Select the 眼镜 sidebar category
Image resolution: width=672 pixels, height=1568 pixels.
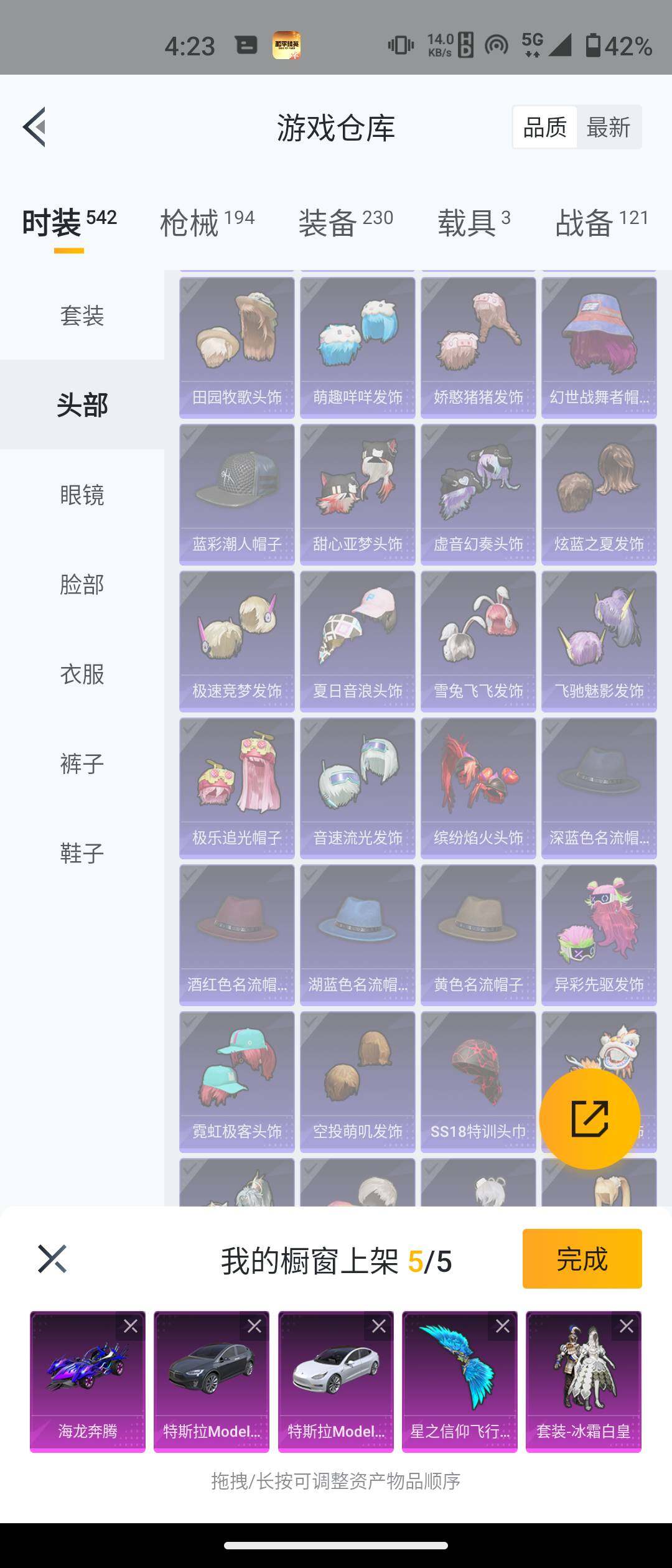point(82,495)
